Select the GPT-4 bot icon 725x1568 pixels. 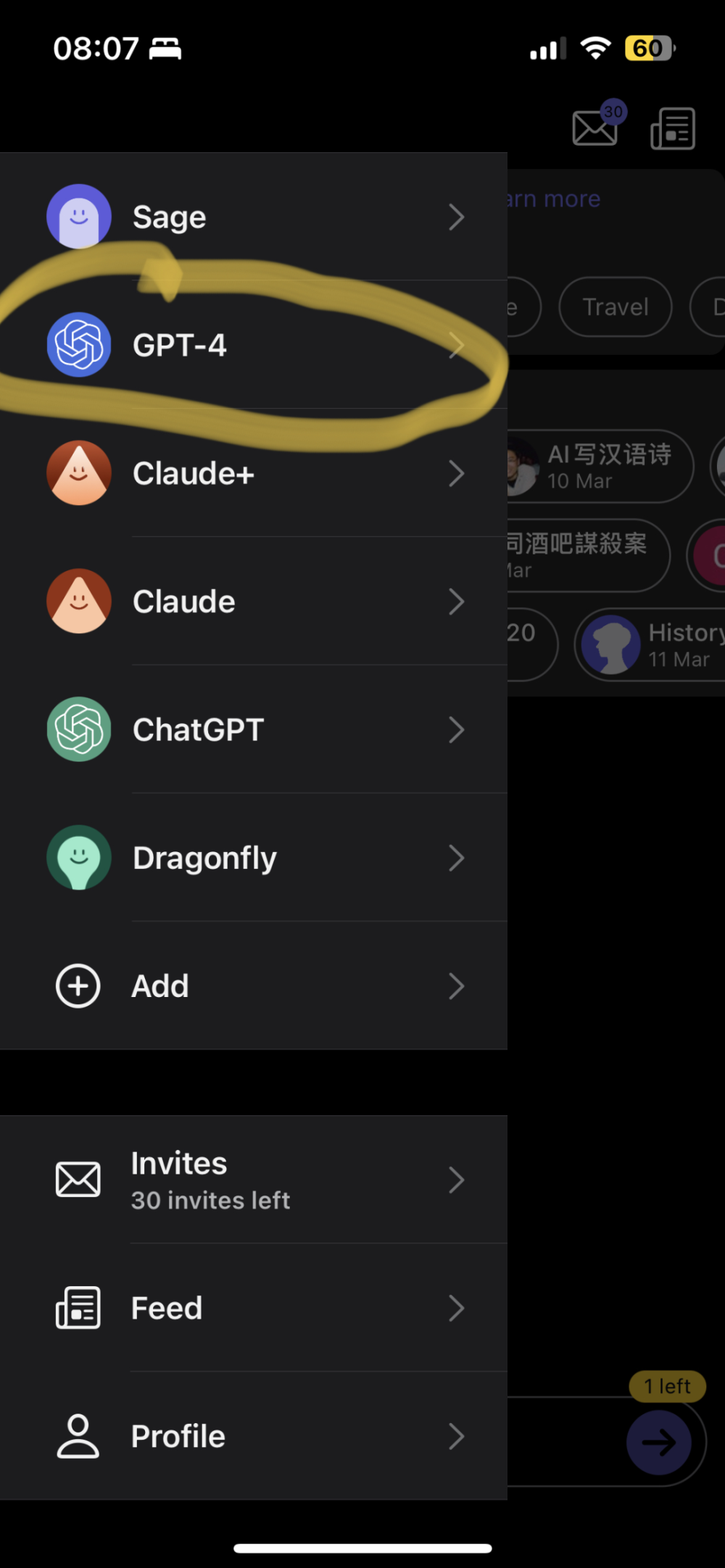point(79,346)
